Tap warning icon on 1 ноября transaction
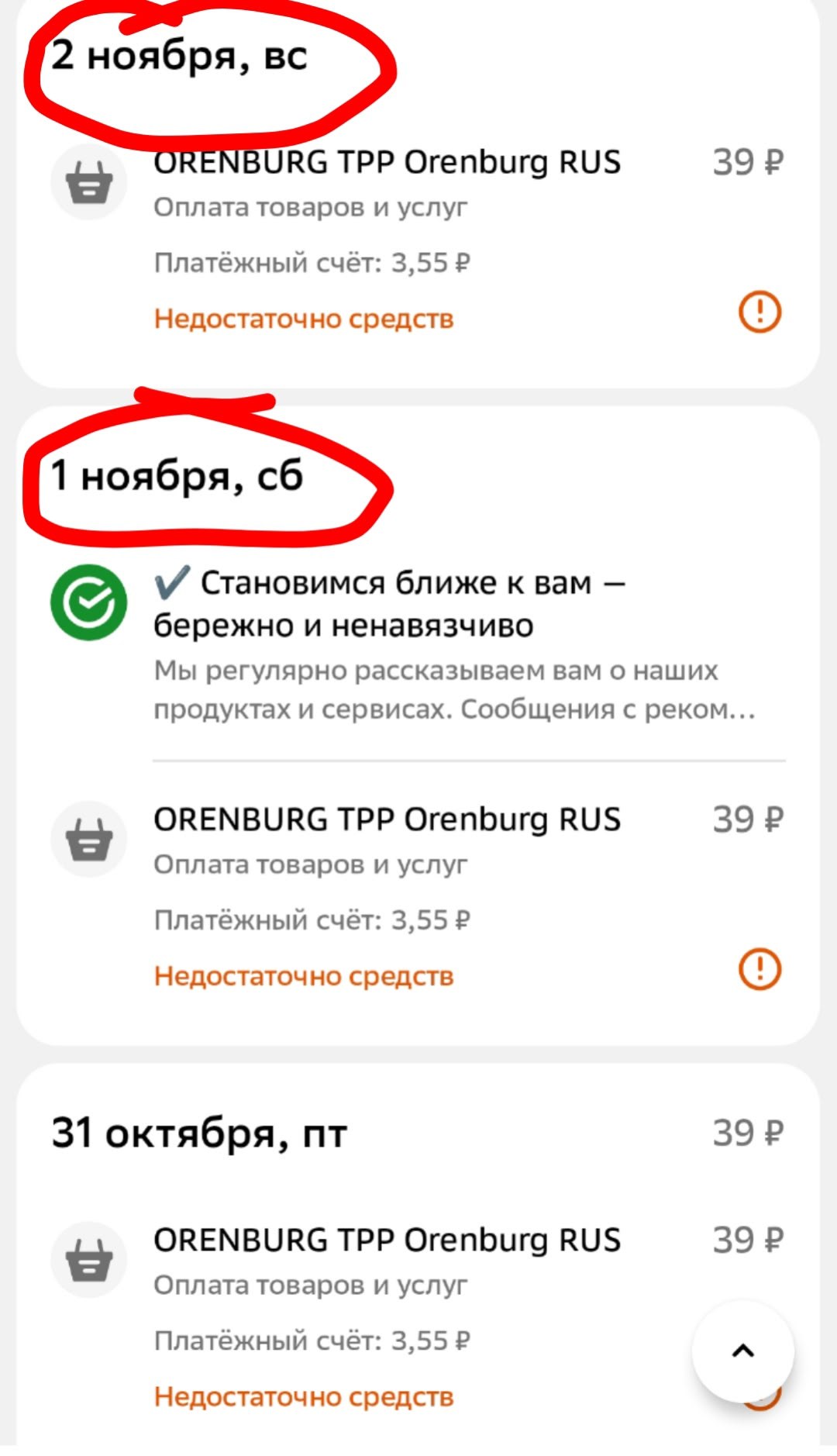 click(759, 969)
